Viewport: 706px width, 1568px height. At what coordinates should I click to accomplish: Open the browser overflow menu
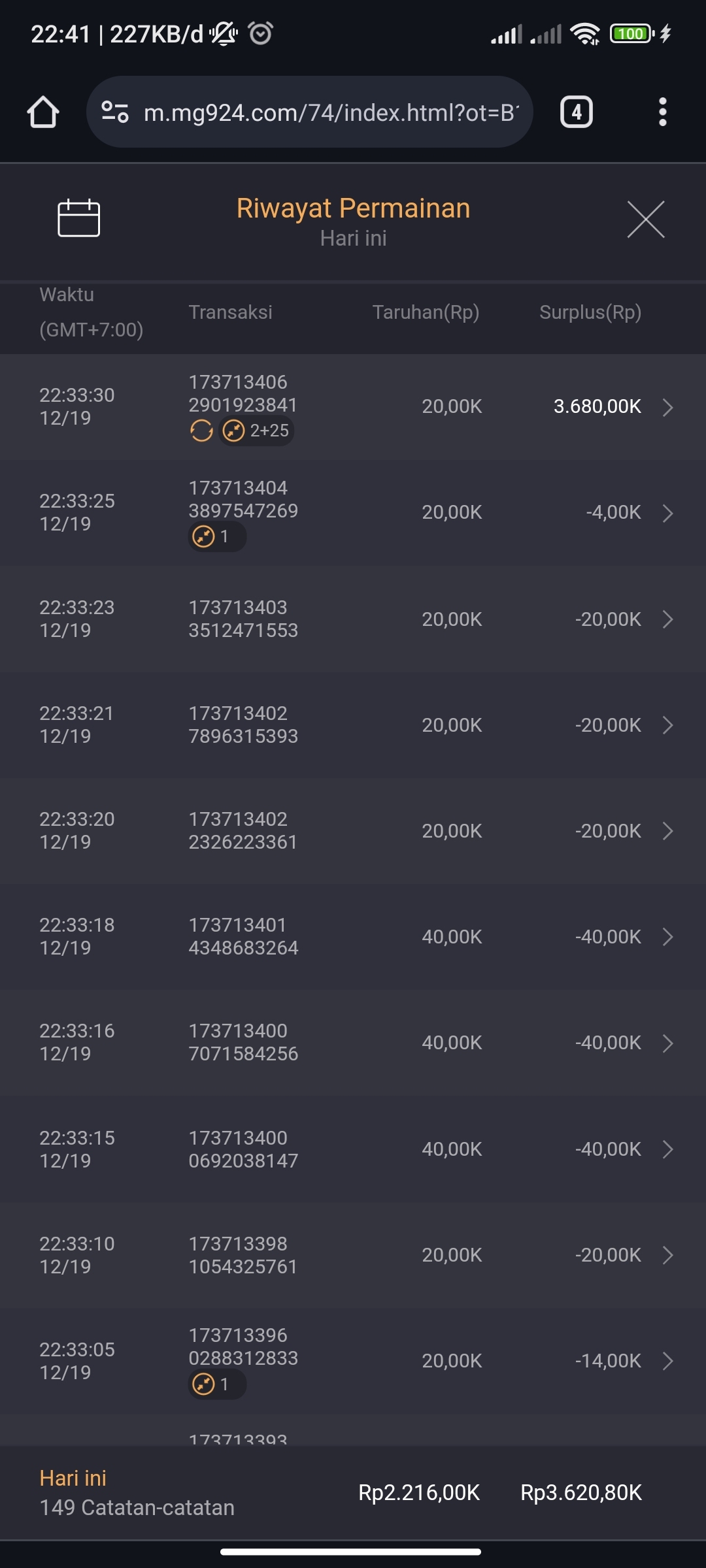pos(662,112)
